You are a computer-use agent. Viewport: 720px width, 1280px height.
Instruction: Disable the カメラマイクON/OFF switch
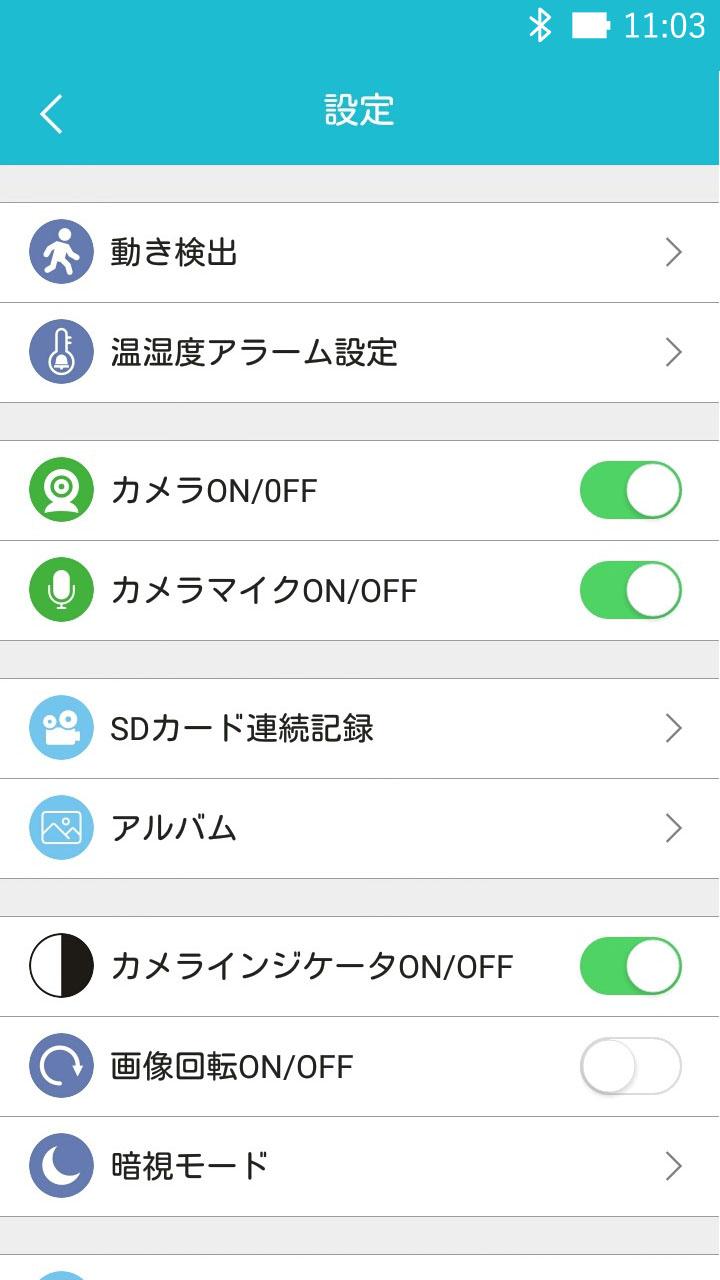point(630,590)
